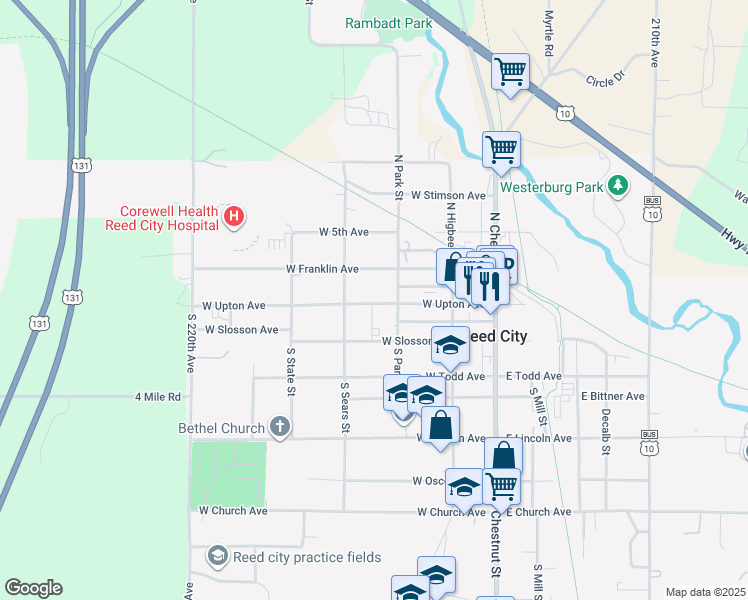Select the Westerburg Park tree pin
748x600 pixels.
tap(618, 186)
